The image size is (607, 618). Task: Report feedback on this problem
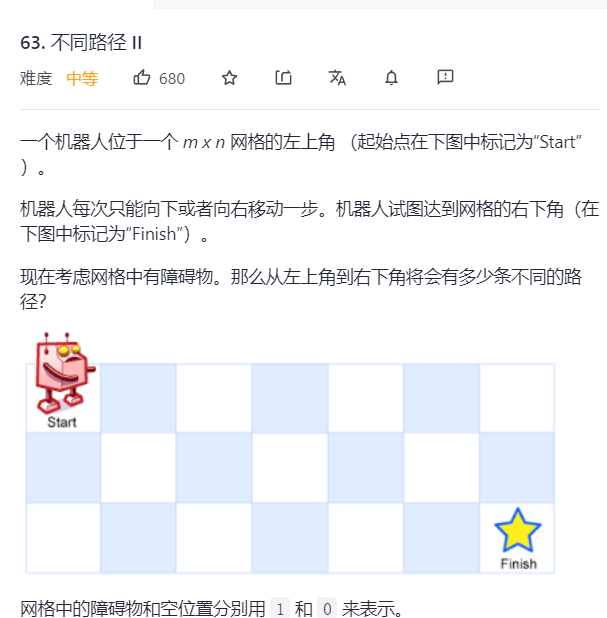coord(446,78)
